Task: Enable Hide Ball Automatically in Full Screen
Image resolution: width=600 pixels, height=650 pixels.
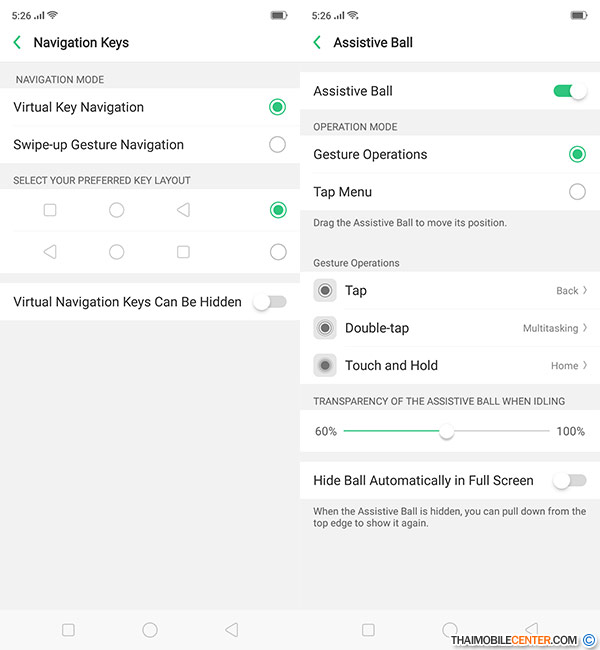Action: [x=569, y=481]
